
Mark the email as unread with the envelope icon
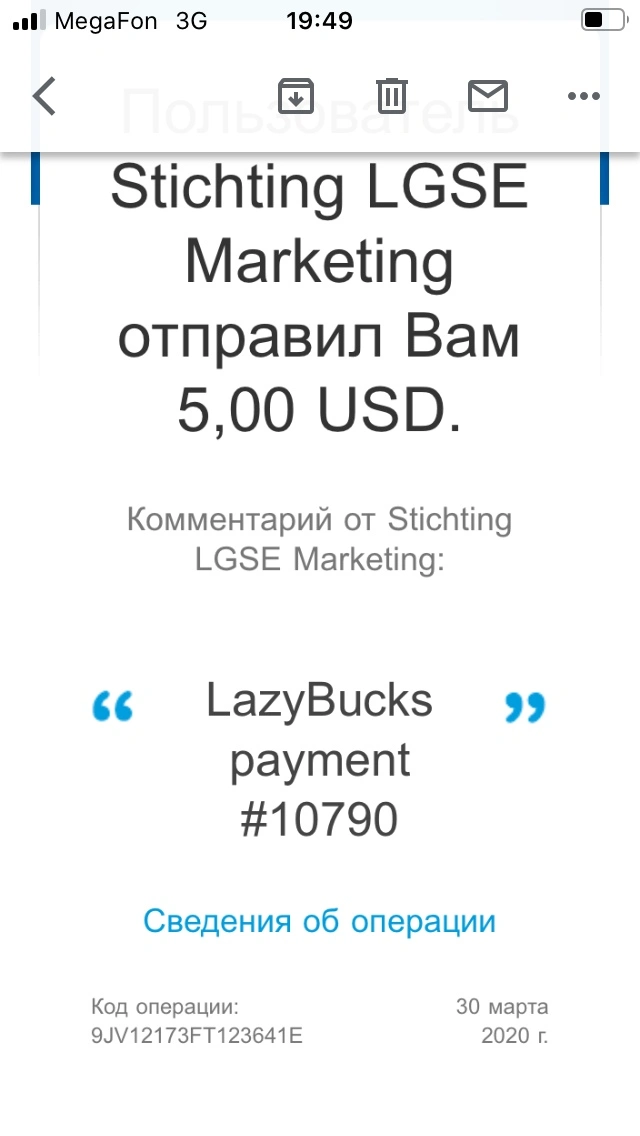(x=488, y=96)
